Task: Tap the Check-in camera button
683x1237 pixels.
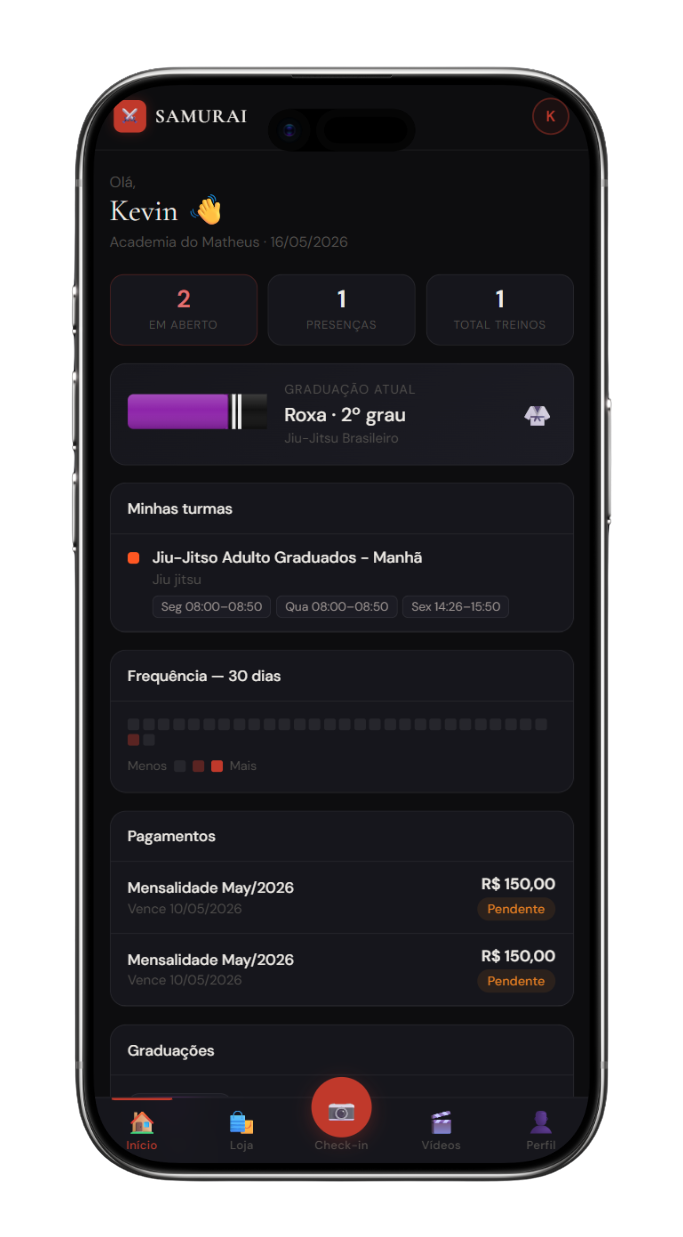Action: point(341,1108)
